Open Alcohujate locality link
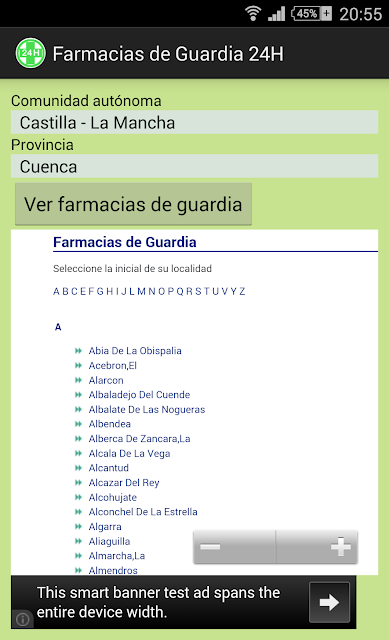Image resolution: width=389 pixels, height=640 pixels. coord(113,498)
